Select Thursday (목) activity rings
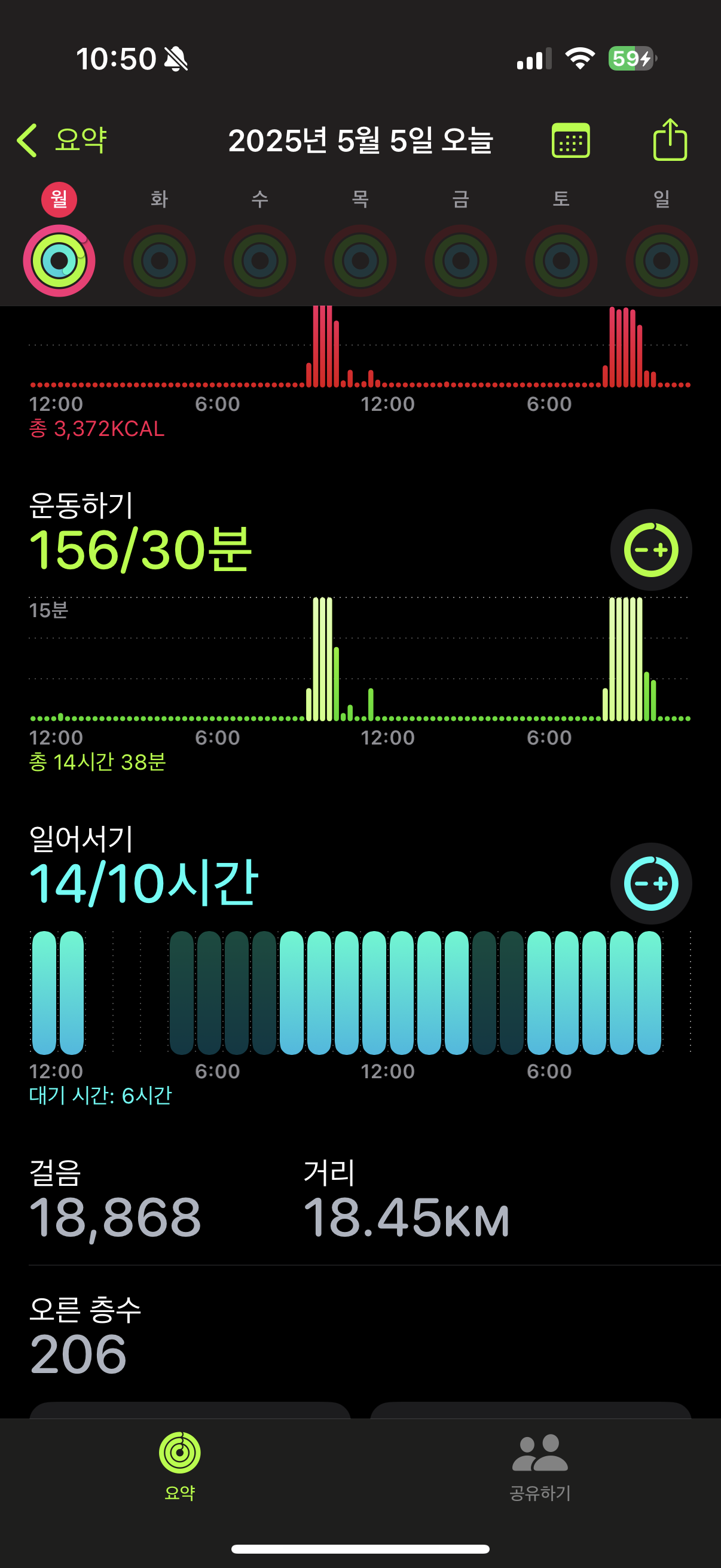 [x=360, y=261]
